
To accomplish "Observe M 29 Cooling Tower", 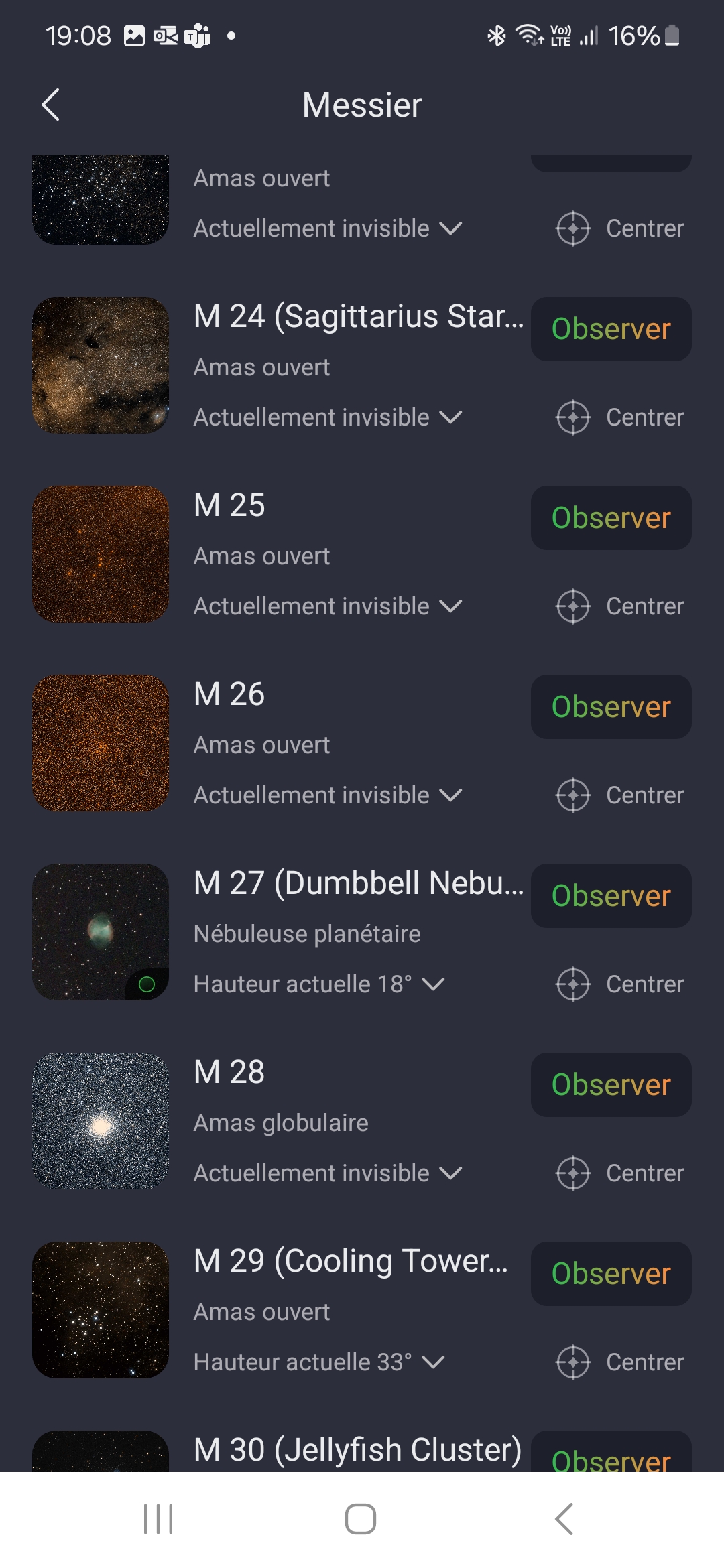I will click(611, 1274).
